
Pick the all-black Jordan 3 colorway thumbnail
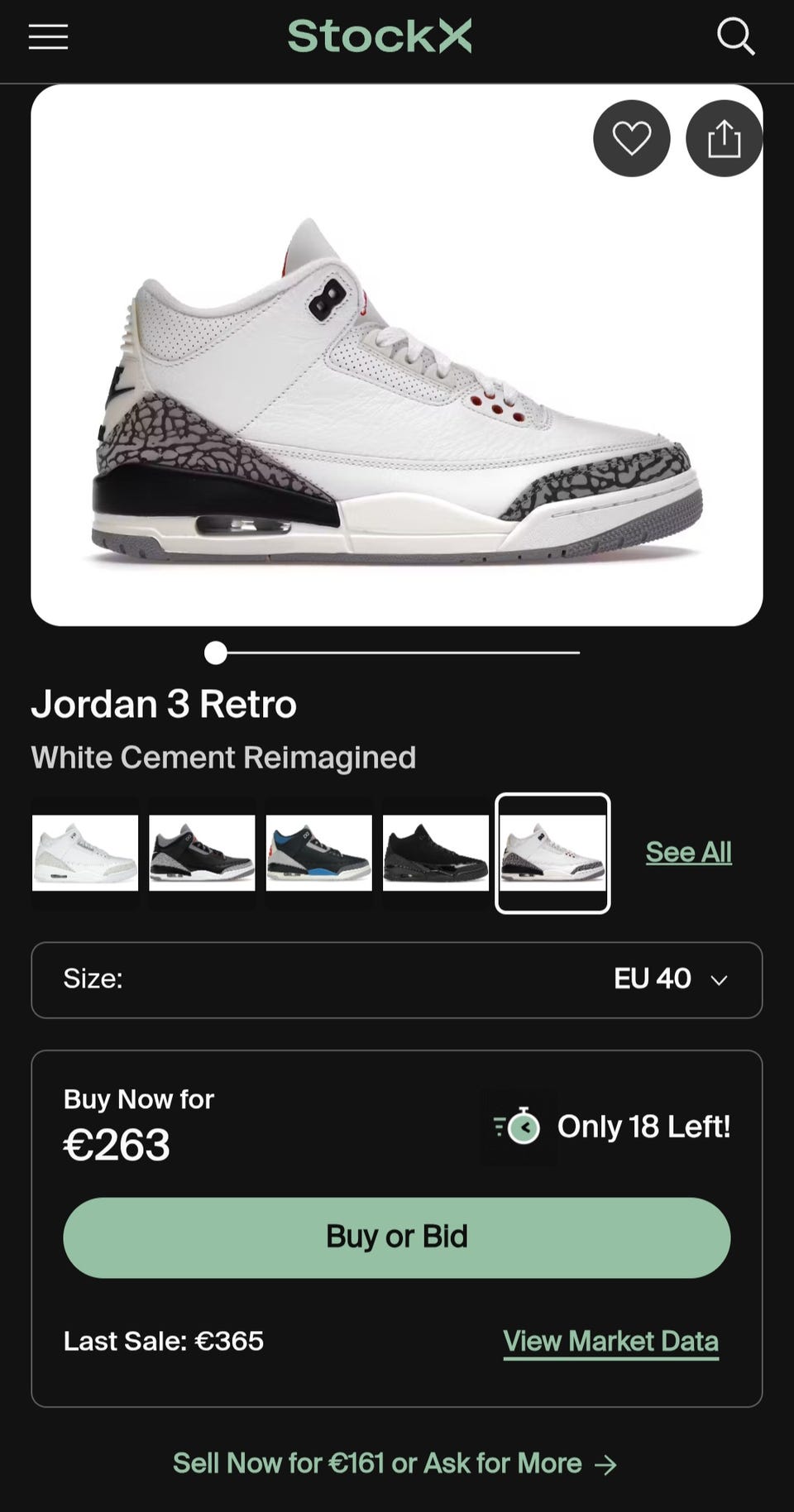point(436,853)
